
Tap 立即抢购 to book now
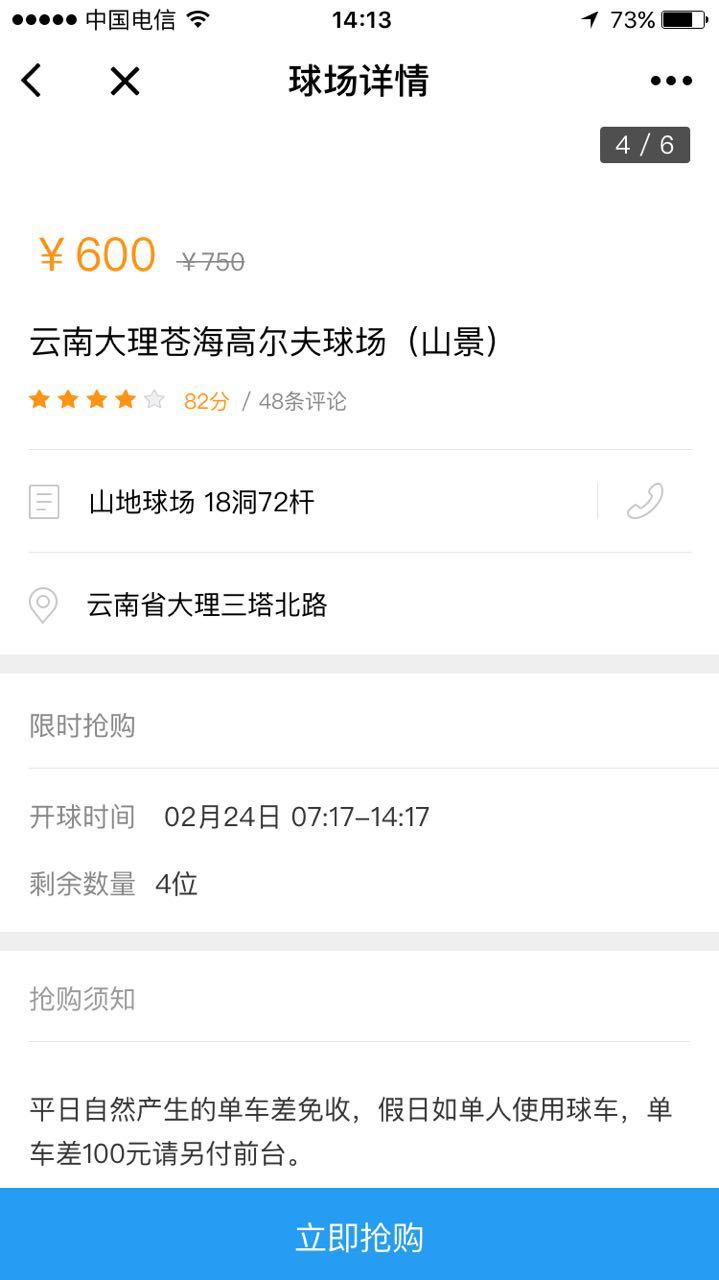click(x=359, y=1236)
